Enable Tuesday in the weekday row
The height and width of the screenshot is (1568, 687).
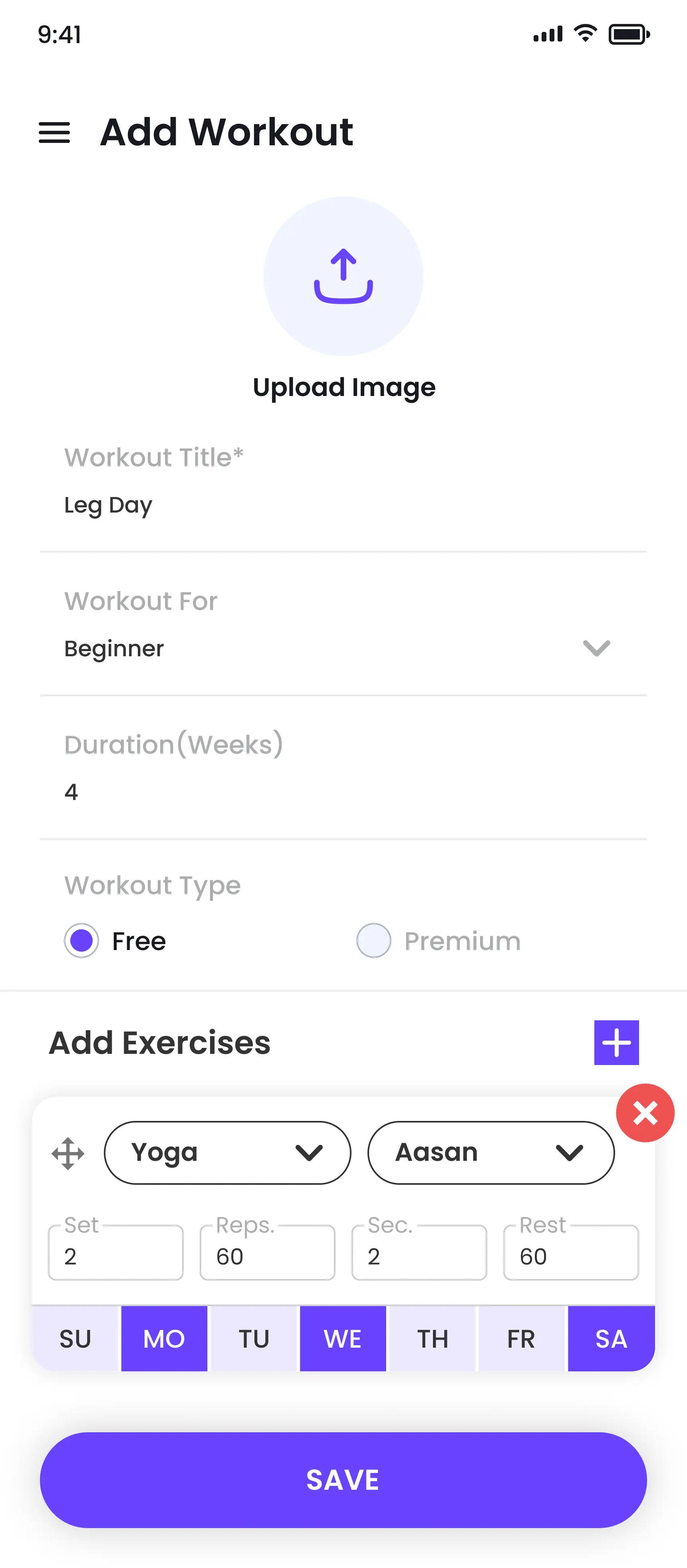(253, 1338)
